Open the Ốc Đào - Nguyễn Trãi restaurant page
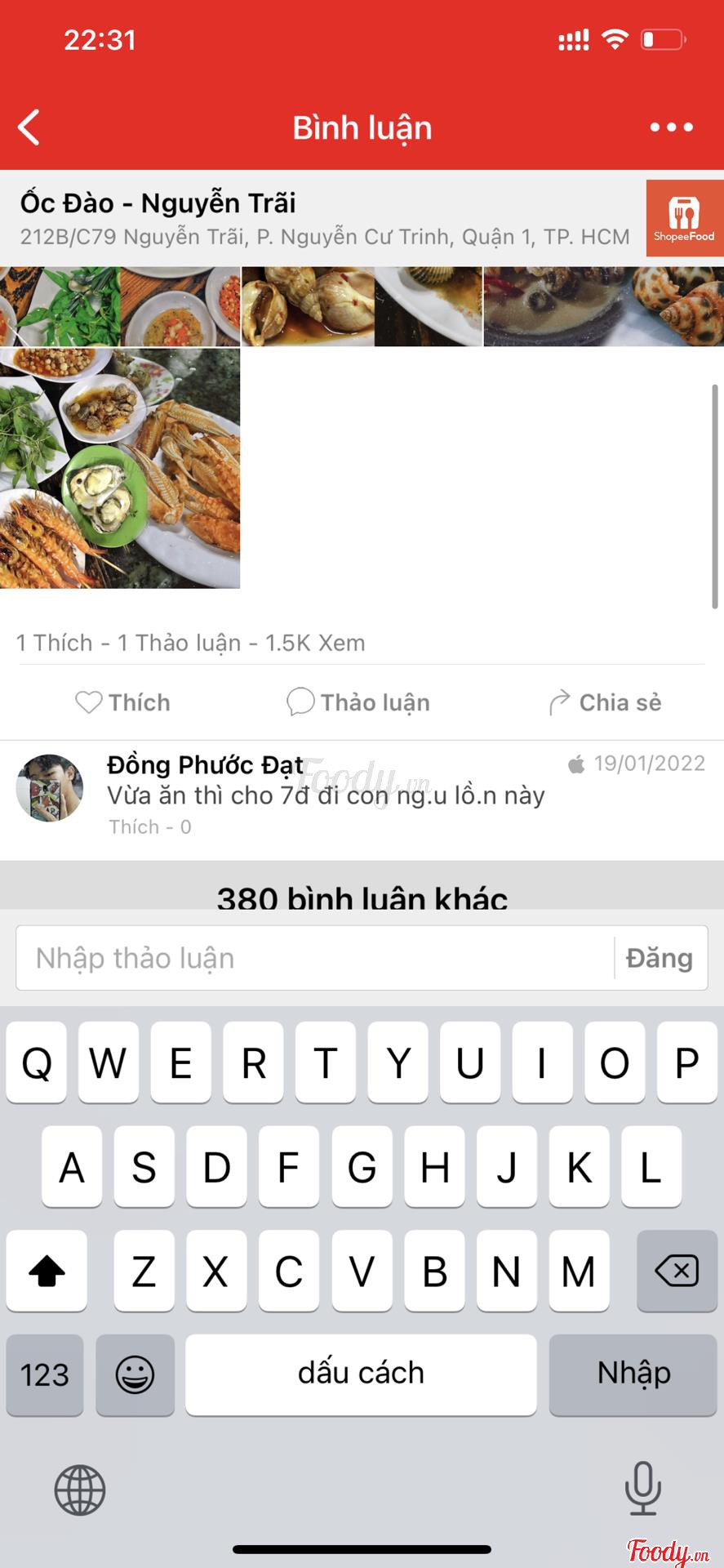Screen dimensions: 724x1568 [158, 203]
